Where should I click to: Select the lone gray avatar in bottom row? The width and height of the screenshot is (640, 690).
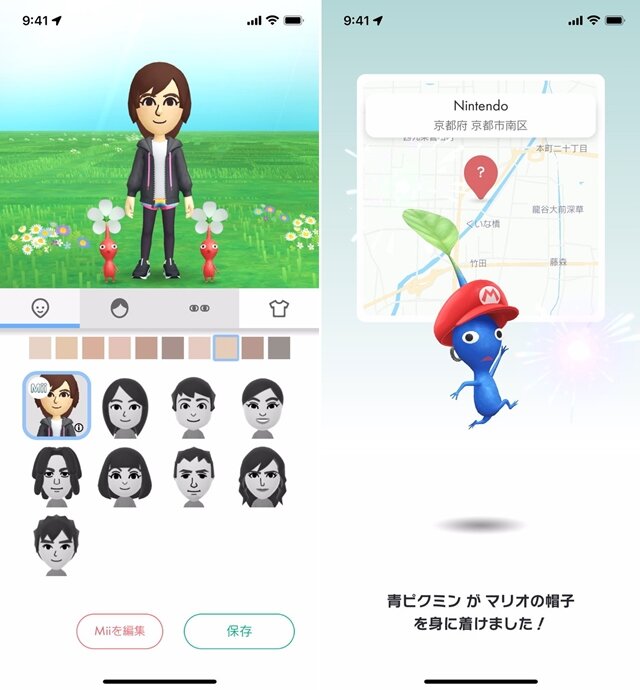[56, 545]
